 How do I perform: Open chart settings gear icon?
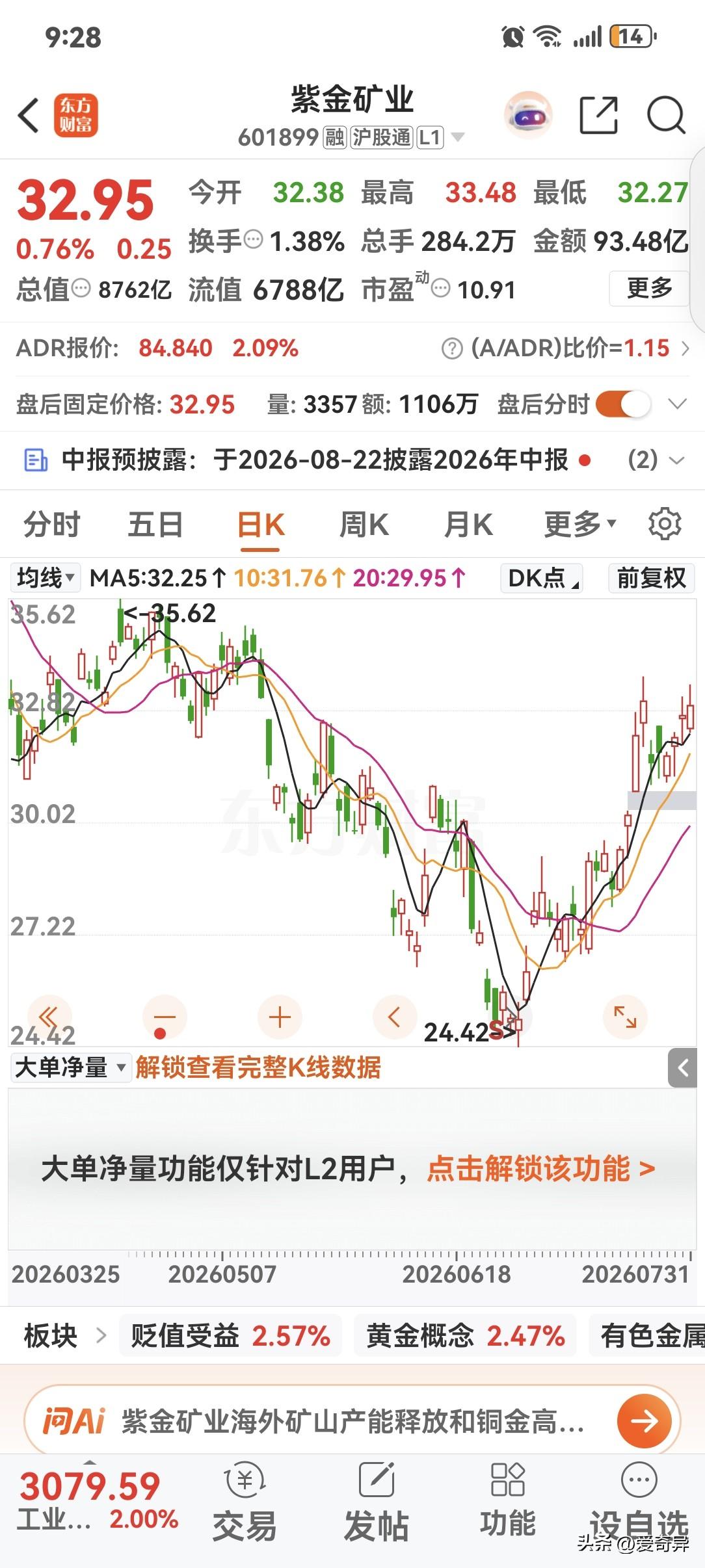point(665,524)
